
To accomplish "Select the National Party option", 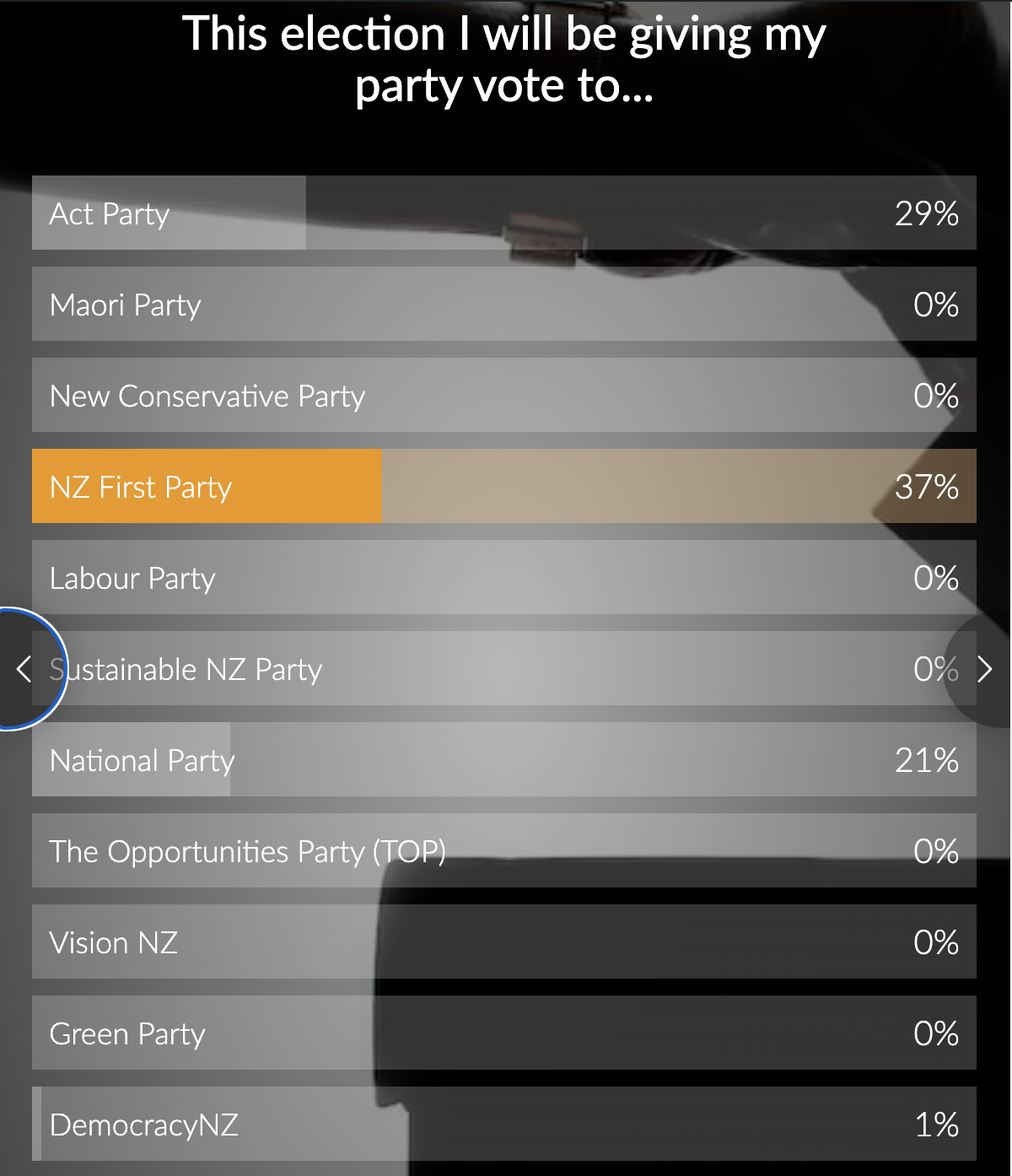I will (x=504, y=759).
